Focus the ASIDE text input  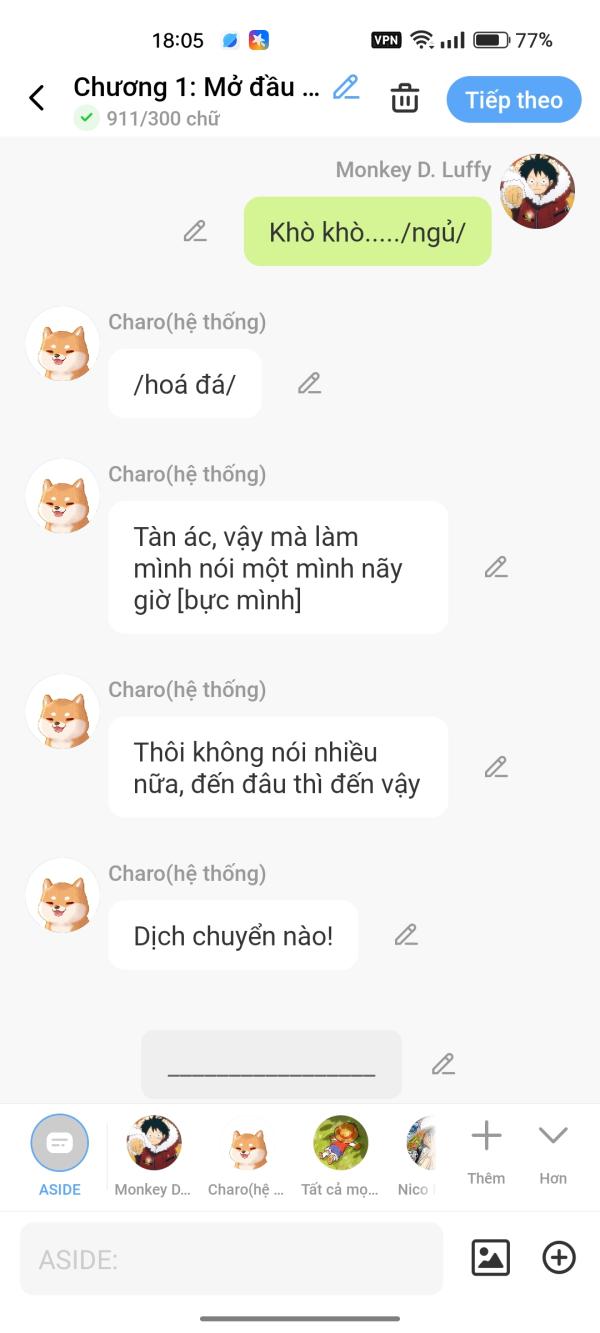(x=231, y=1259)
